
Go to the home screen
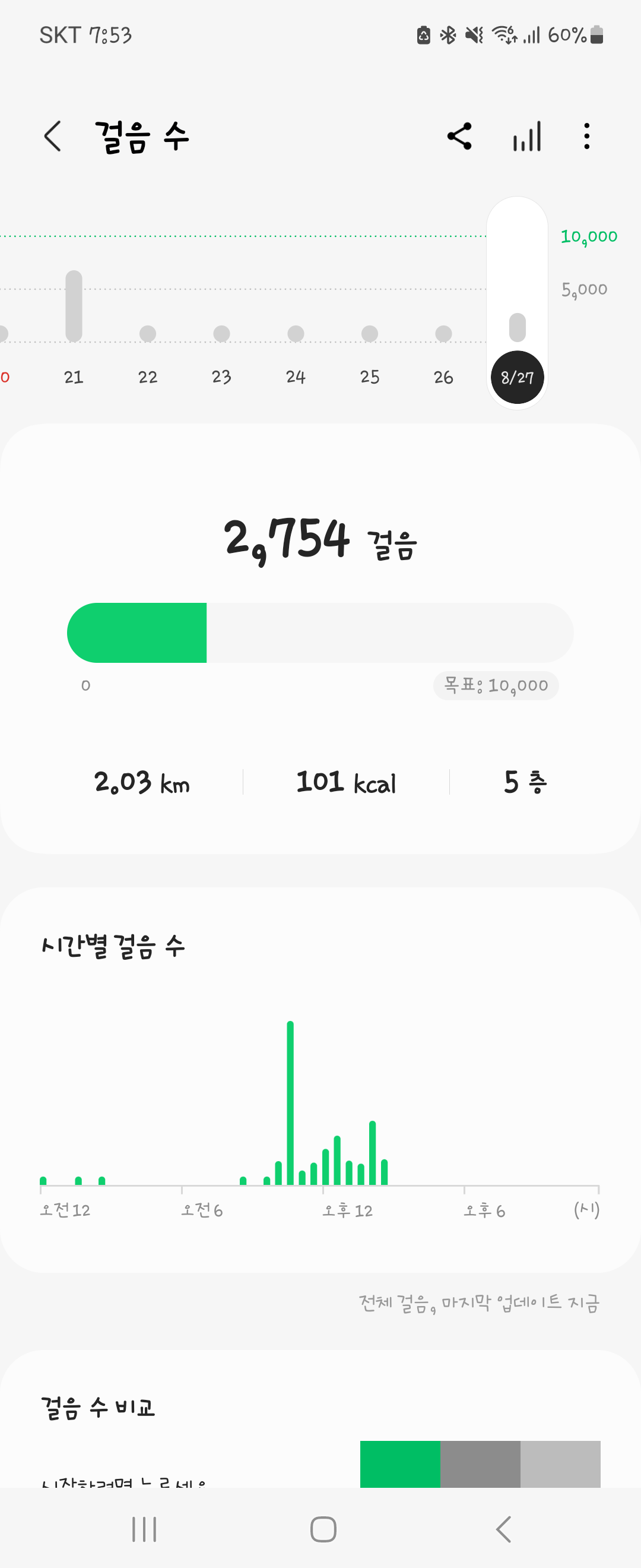323,1529
